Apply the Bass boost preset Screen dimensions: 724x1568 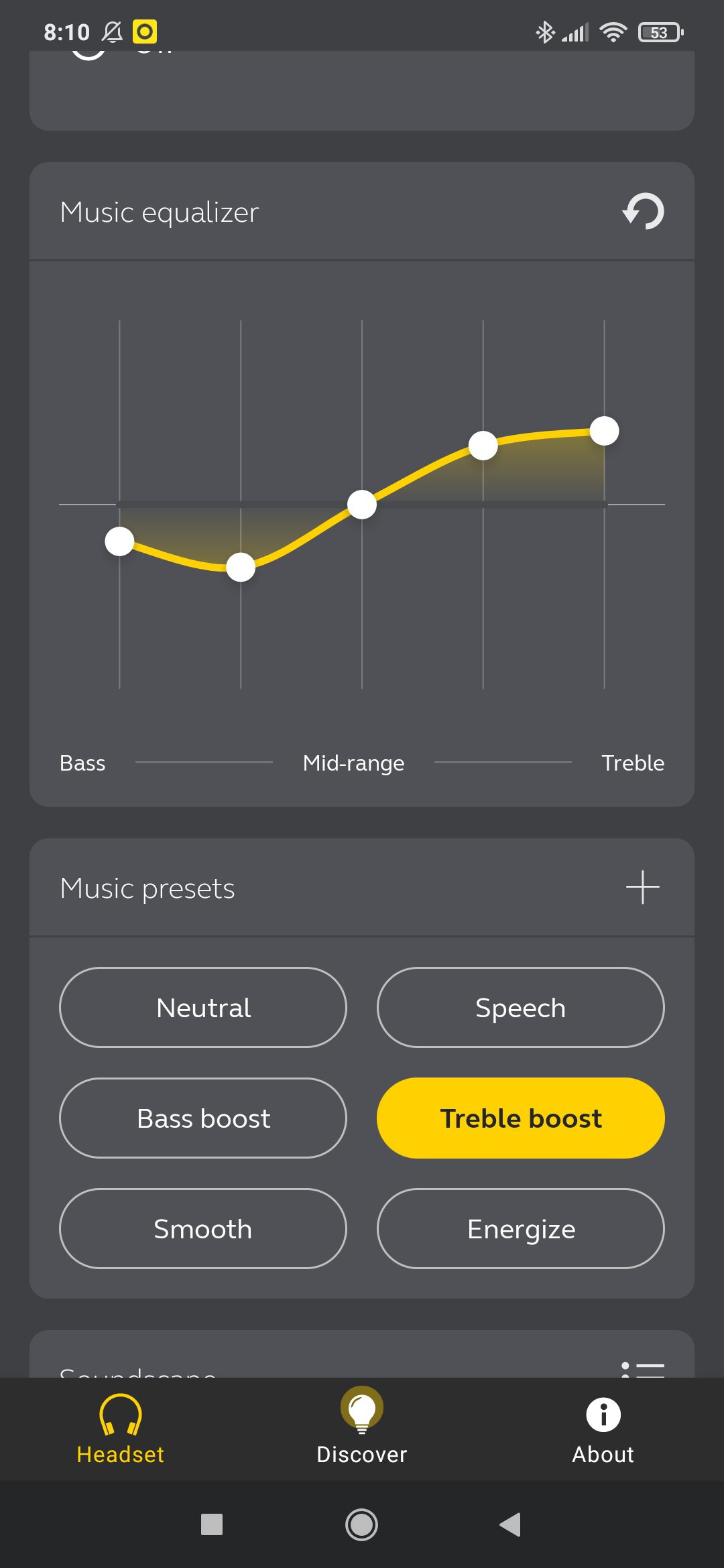tap(203, 1118)
